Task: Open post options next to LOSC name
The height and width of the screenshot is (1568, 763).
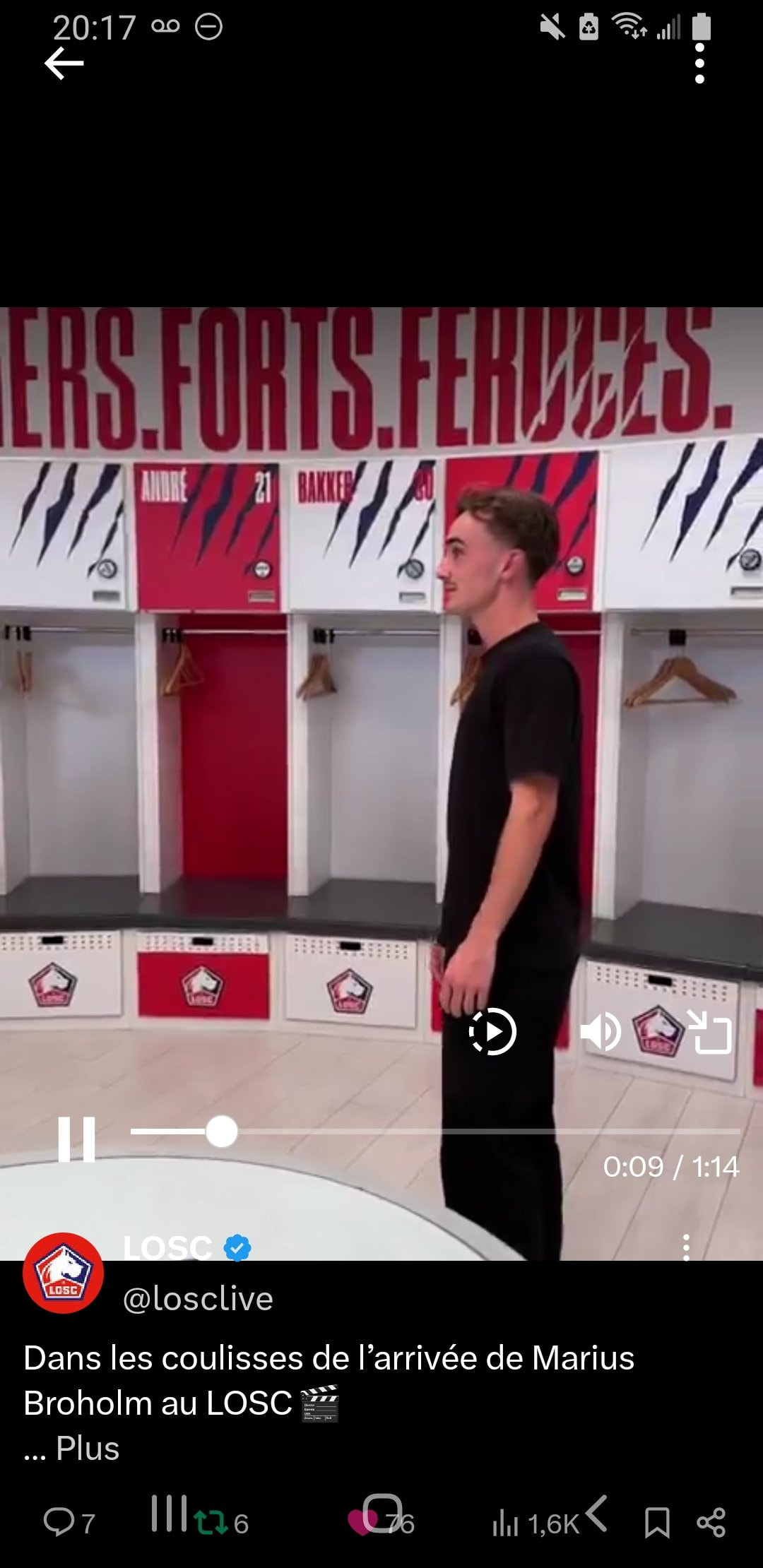Action: (x=686, y=1247)
